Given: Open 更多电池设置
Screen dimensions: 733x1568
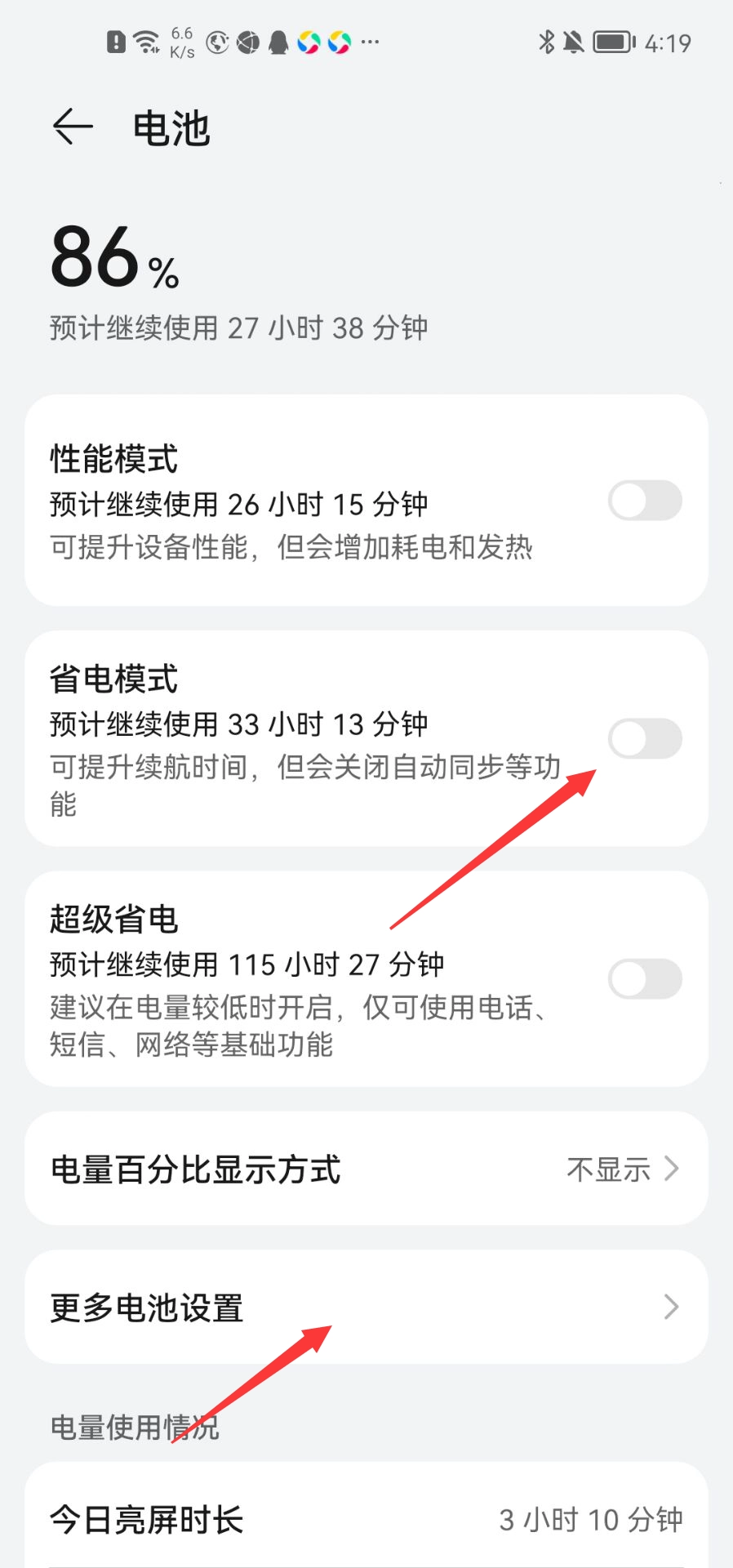Looking at the screenshot, I should click(x=366, y=1307).
